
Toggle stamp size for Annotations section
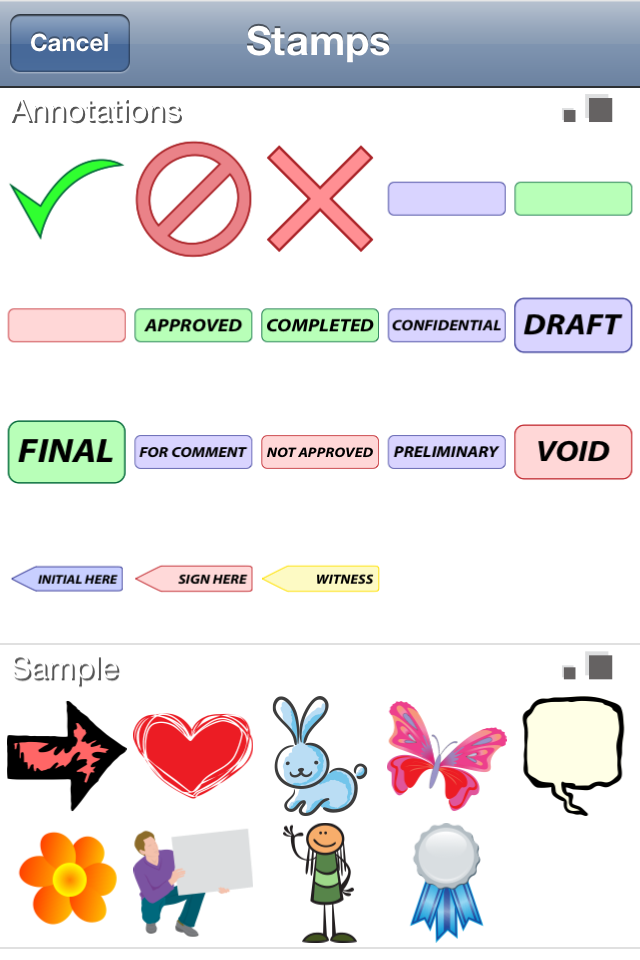tap(589, 109)
